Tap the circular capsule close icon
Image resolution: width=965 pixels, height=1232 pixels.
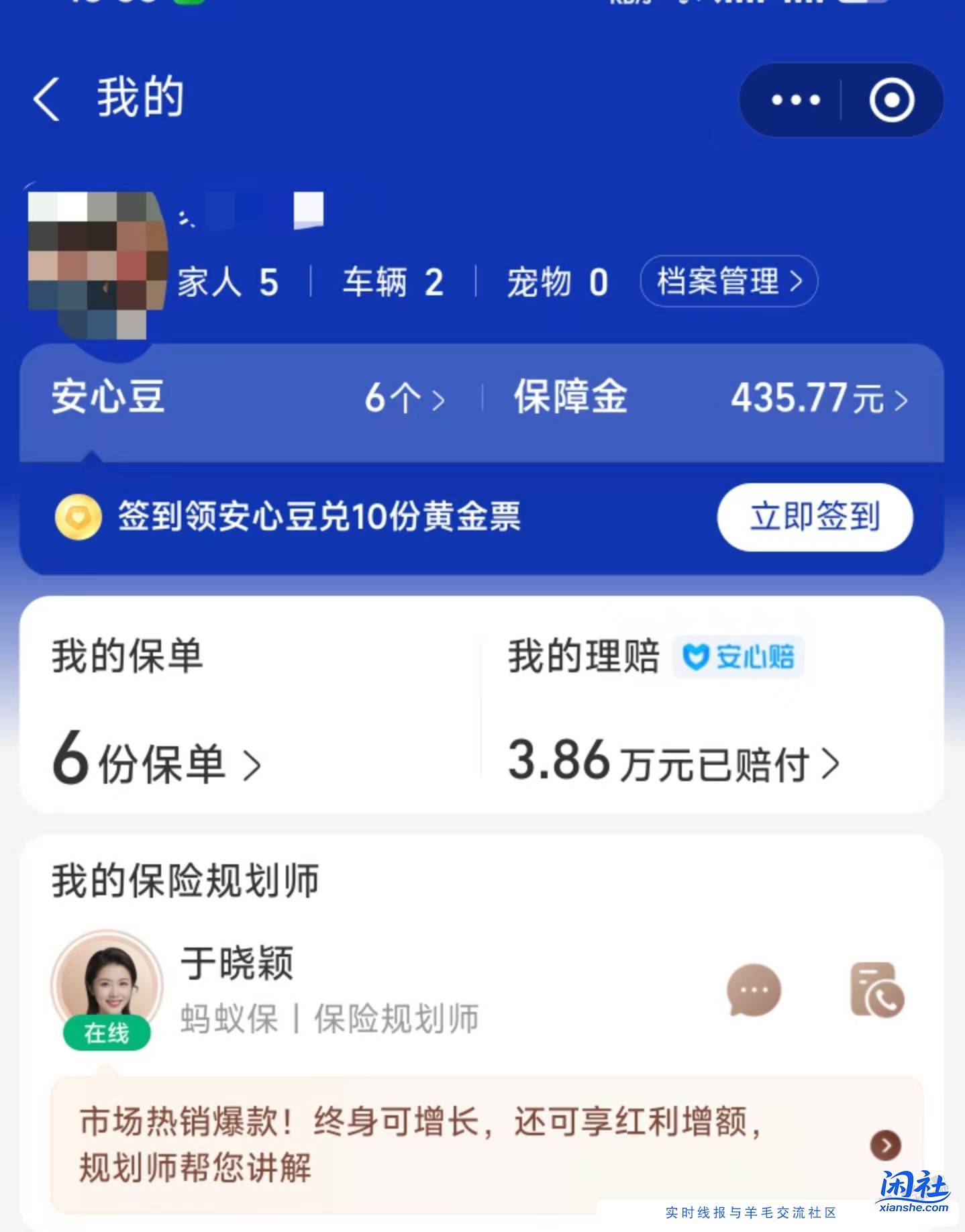click(893, 101)
